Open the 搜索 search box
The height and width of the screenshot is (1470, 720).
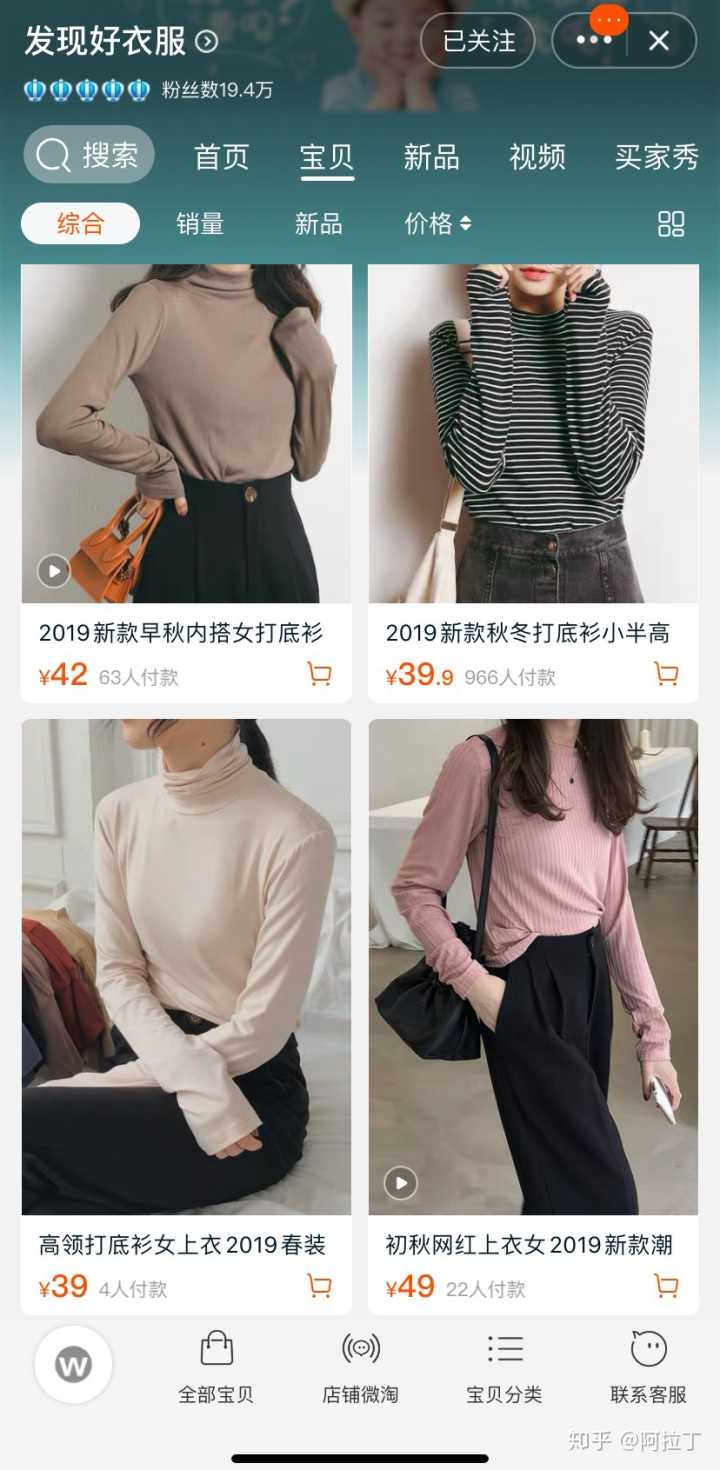click(89, 155)
